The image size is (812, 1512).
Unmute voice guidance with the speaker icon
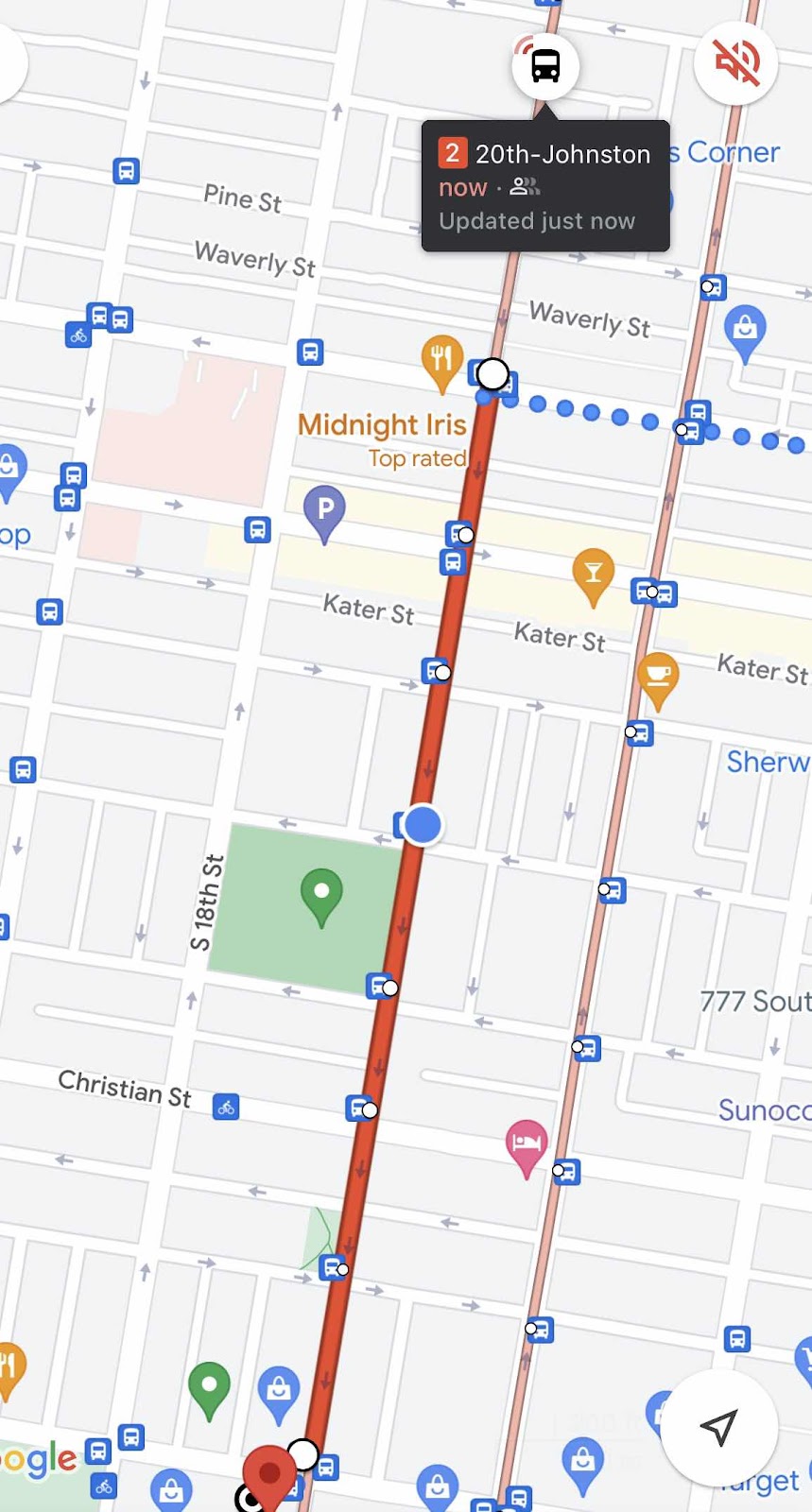coord(736,62)
